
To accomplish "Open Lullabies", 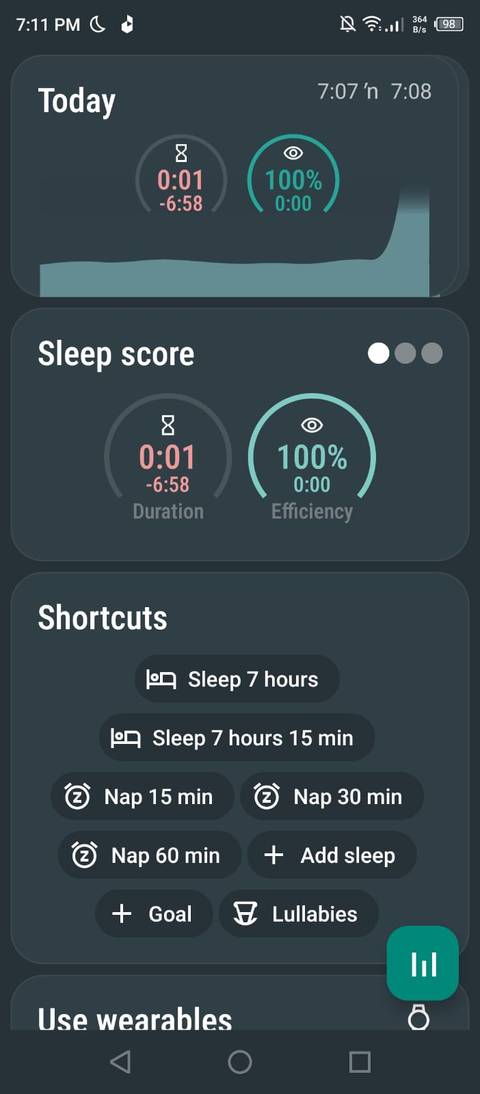I will 299,913.
